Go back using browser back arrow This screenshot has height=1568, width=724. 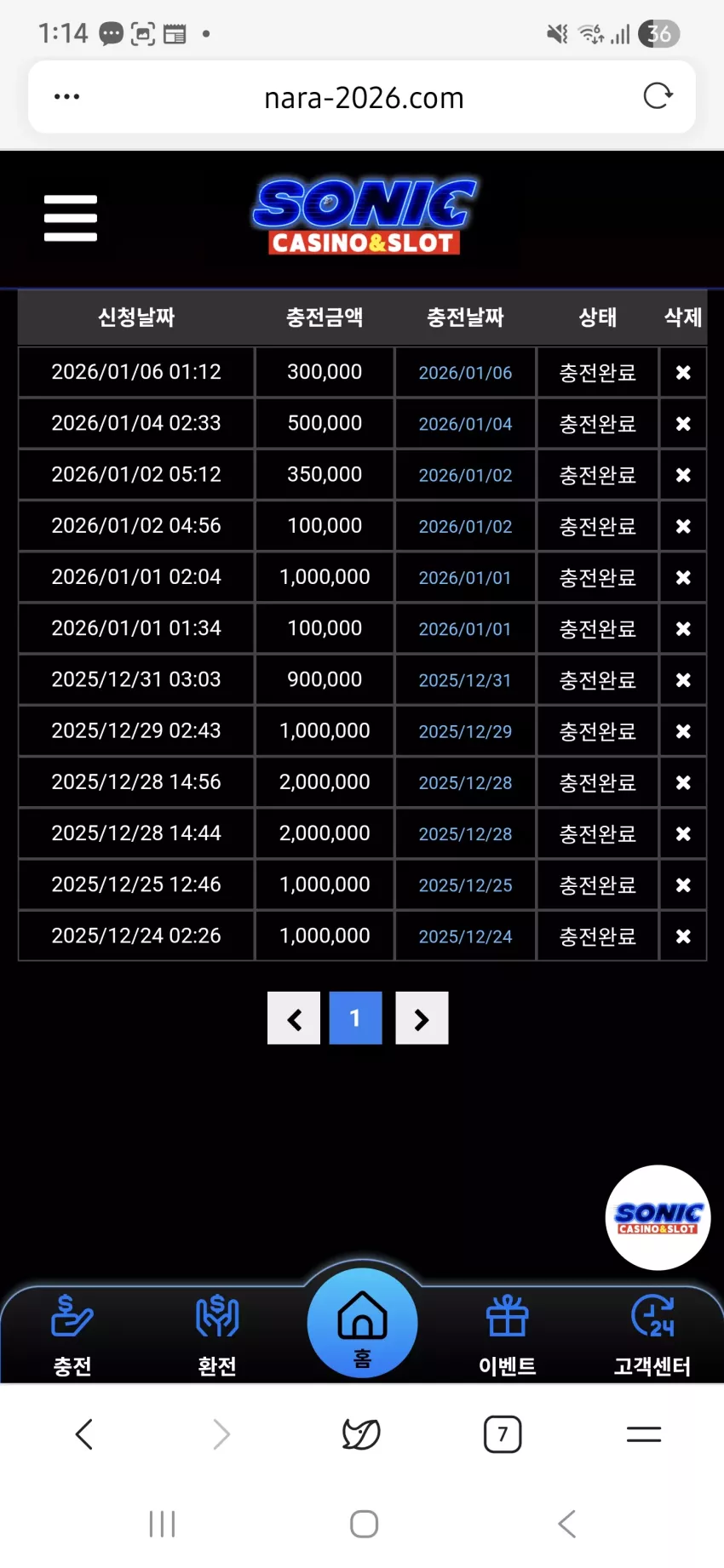pos(83,1434)
